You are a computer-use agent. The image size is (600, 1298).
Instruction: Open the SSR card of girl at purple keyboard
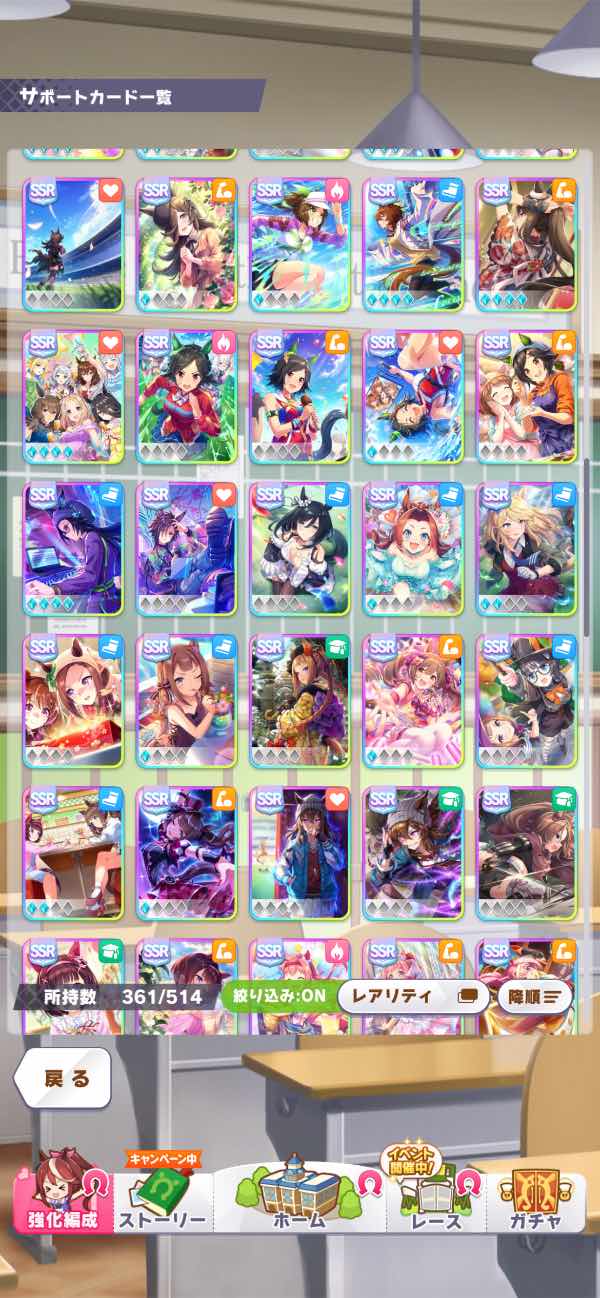click(x=73, y=549)
